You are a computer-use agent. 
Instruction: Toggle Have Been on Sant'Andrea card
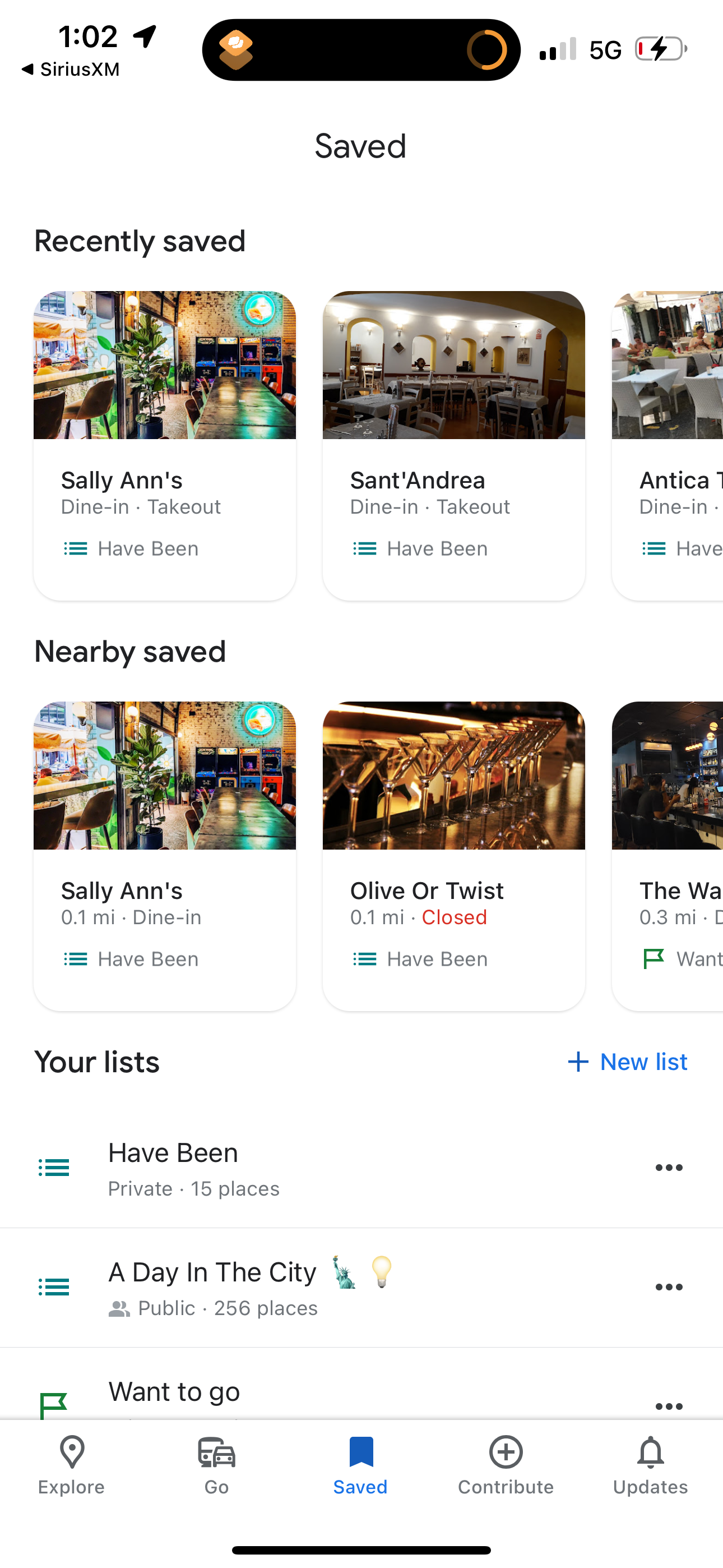pos(419,548)
